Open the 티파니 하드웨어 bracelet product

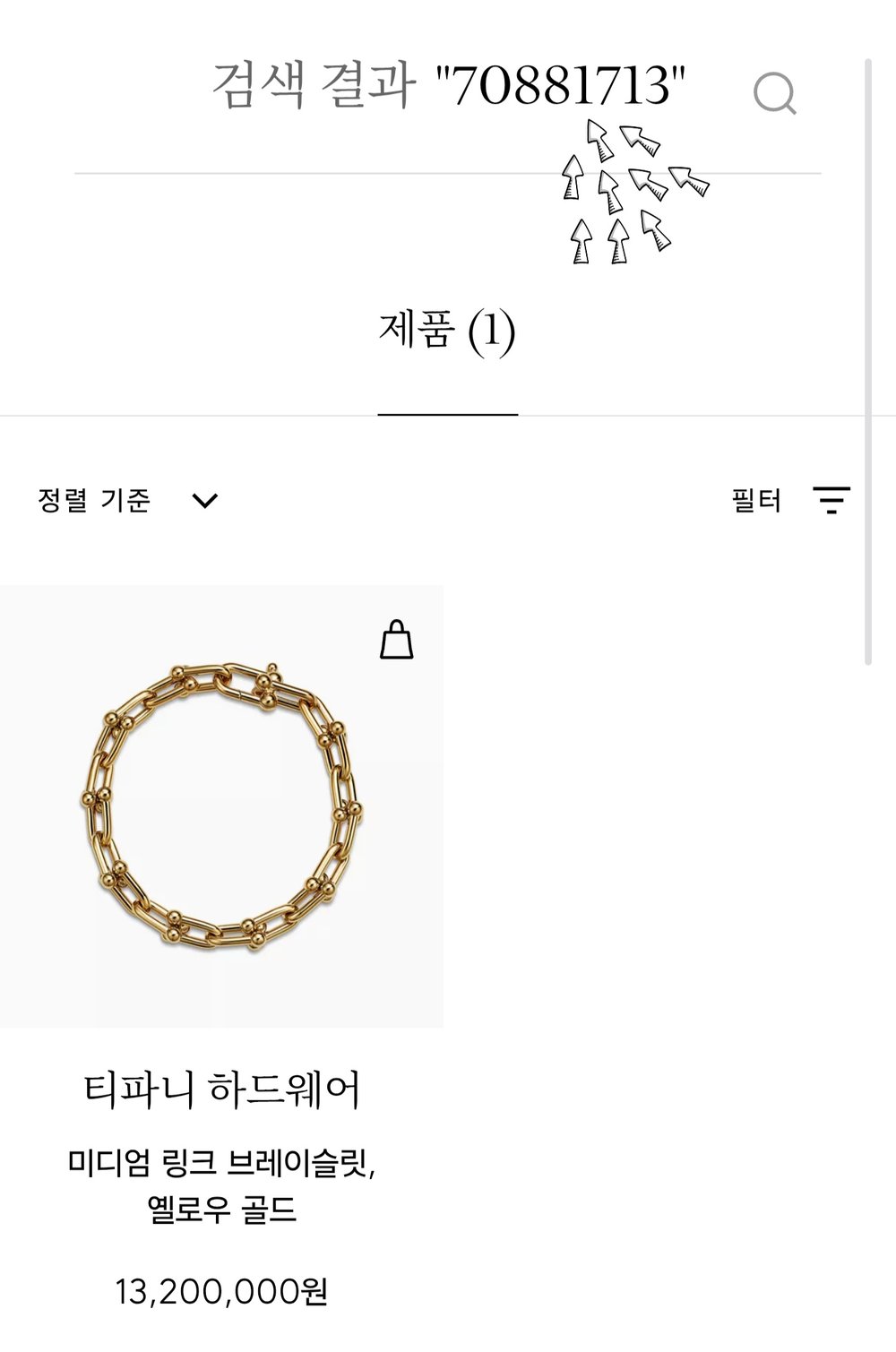point(221,806)
